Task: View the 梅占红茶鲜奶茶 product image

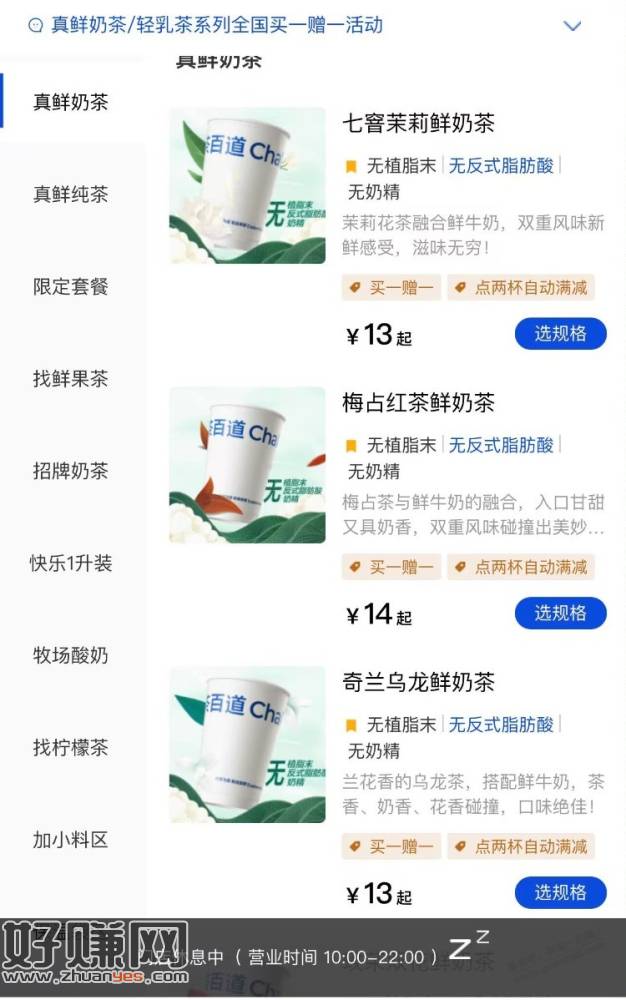Action: click(247, 465)
